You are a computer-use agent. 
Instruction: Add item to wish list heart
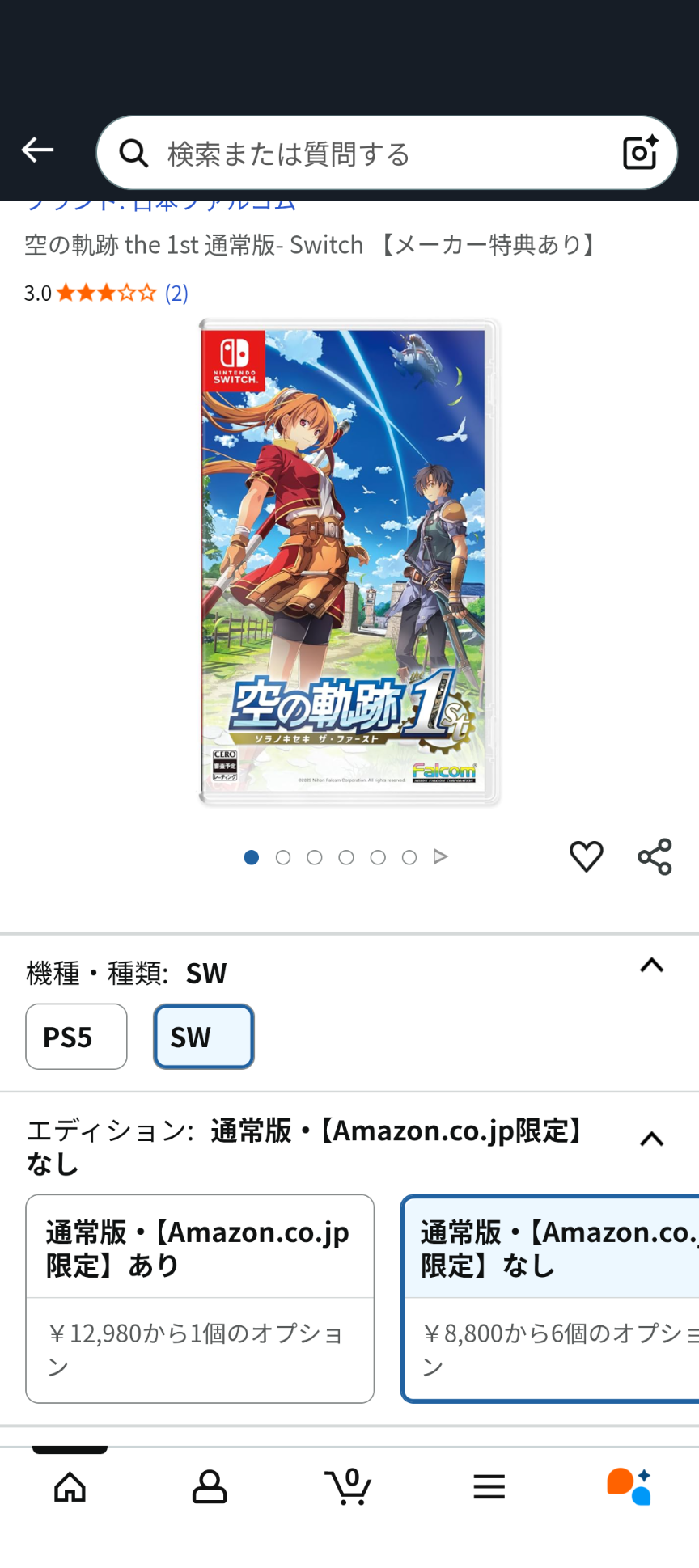[x=587, y=856]
